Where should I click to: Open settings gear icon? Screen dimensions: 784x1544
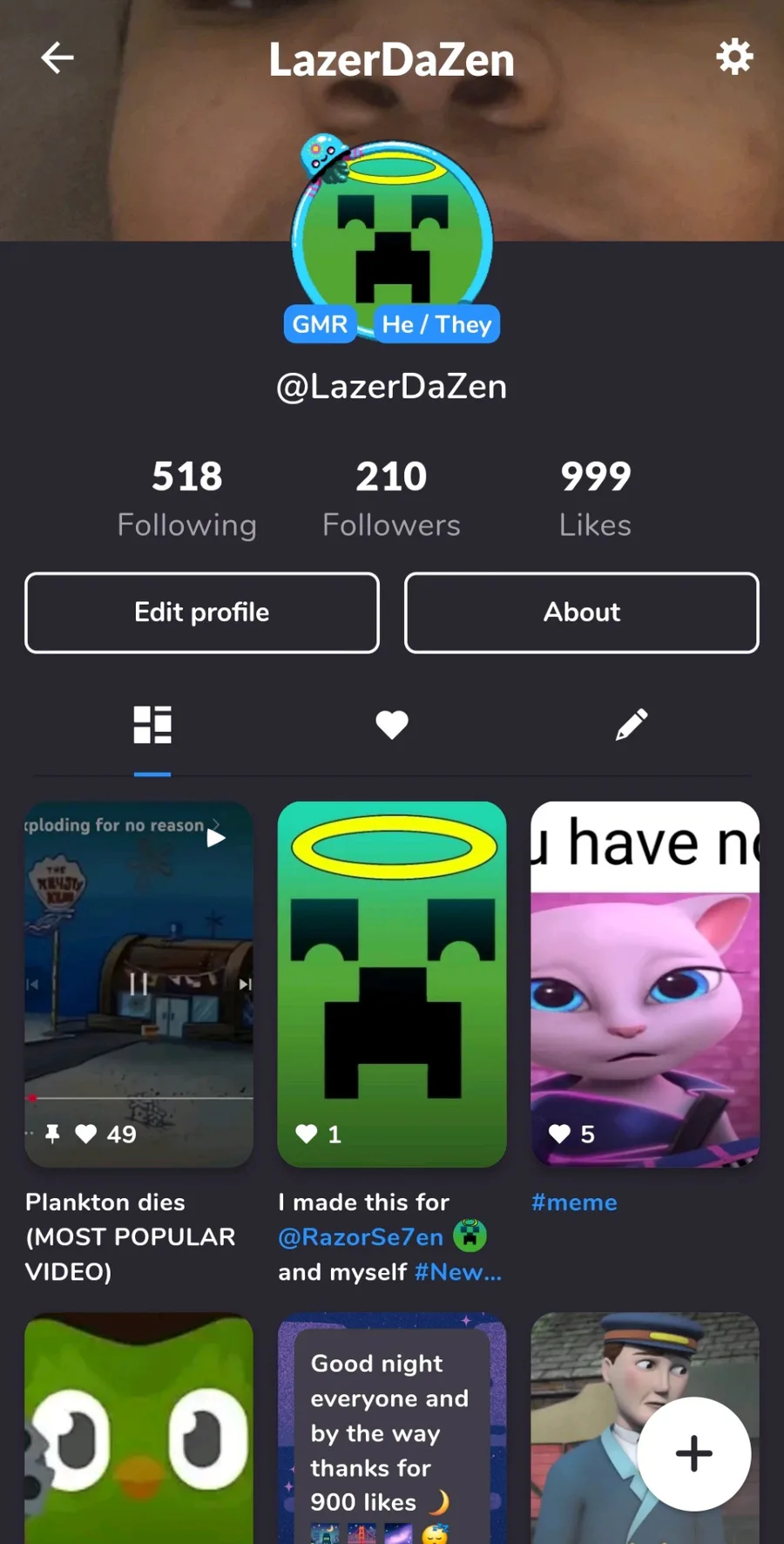[x=734, y=57]
